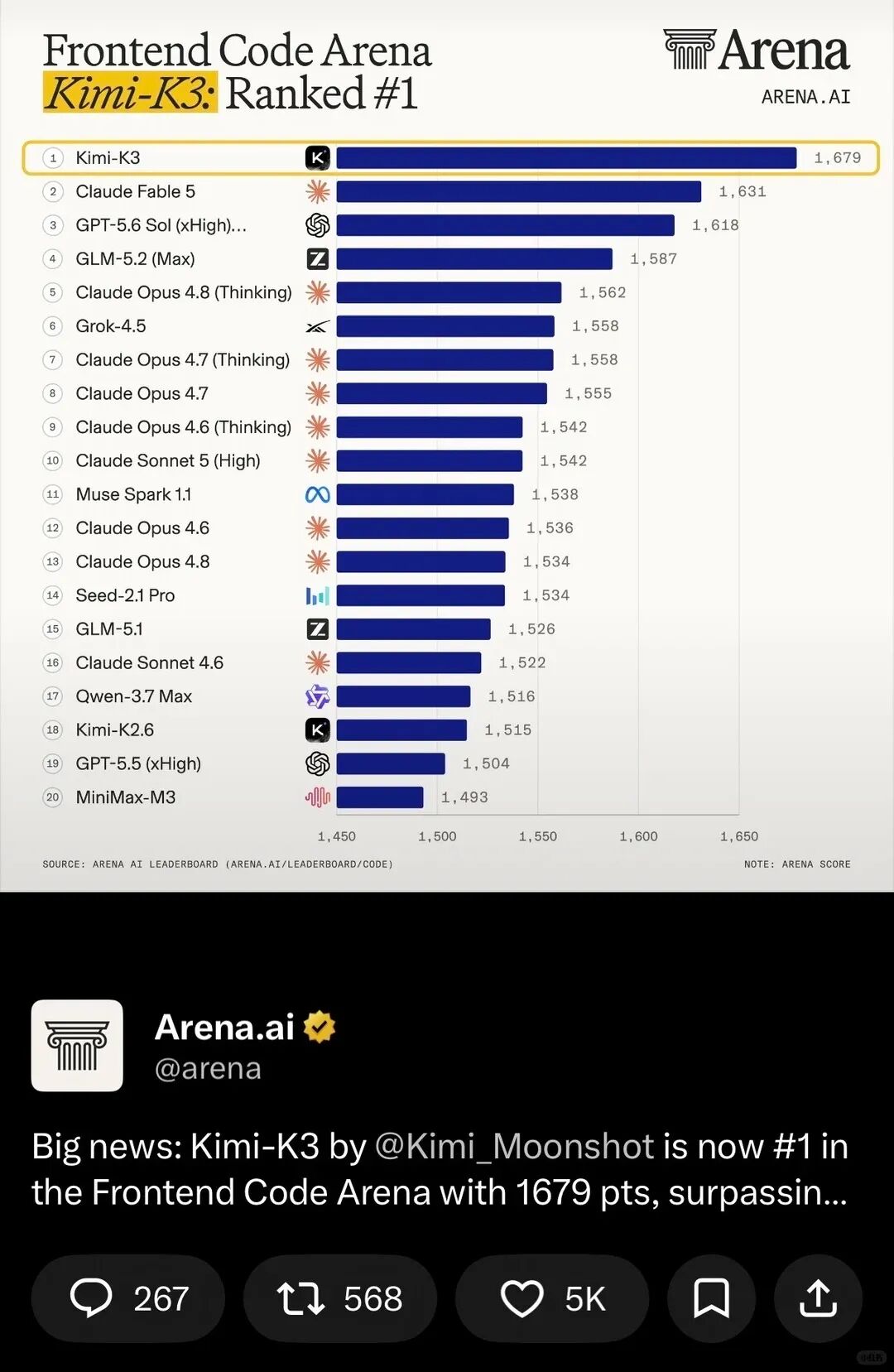Repost using the 568 retweet button
Viewport: 894px width, 1372px height.
tap(340, 1297)
